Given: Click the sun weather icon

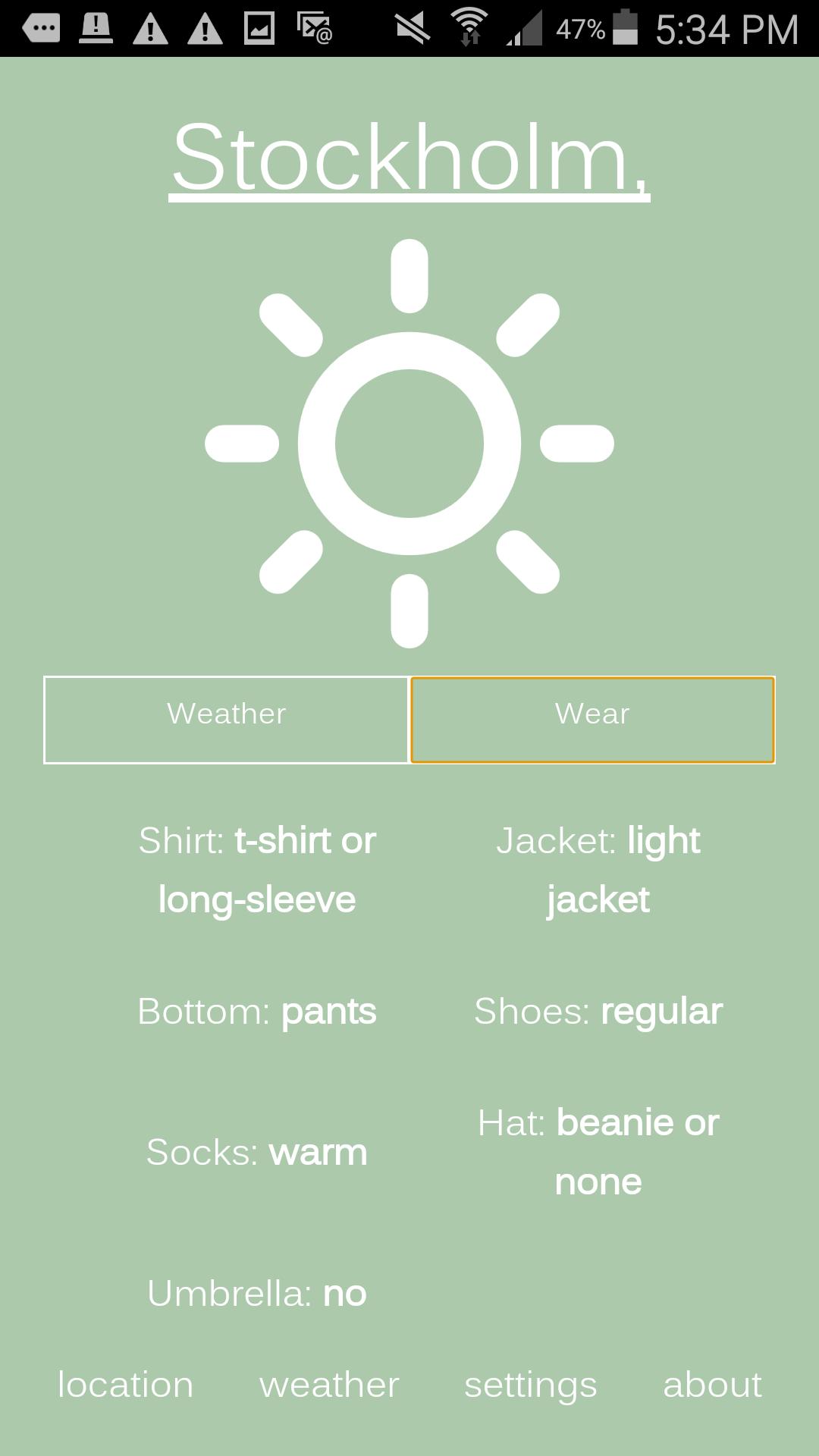Looking at the screenshot, I should coord(409,442).
